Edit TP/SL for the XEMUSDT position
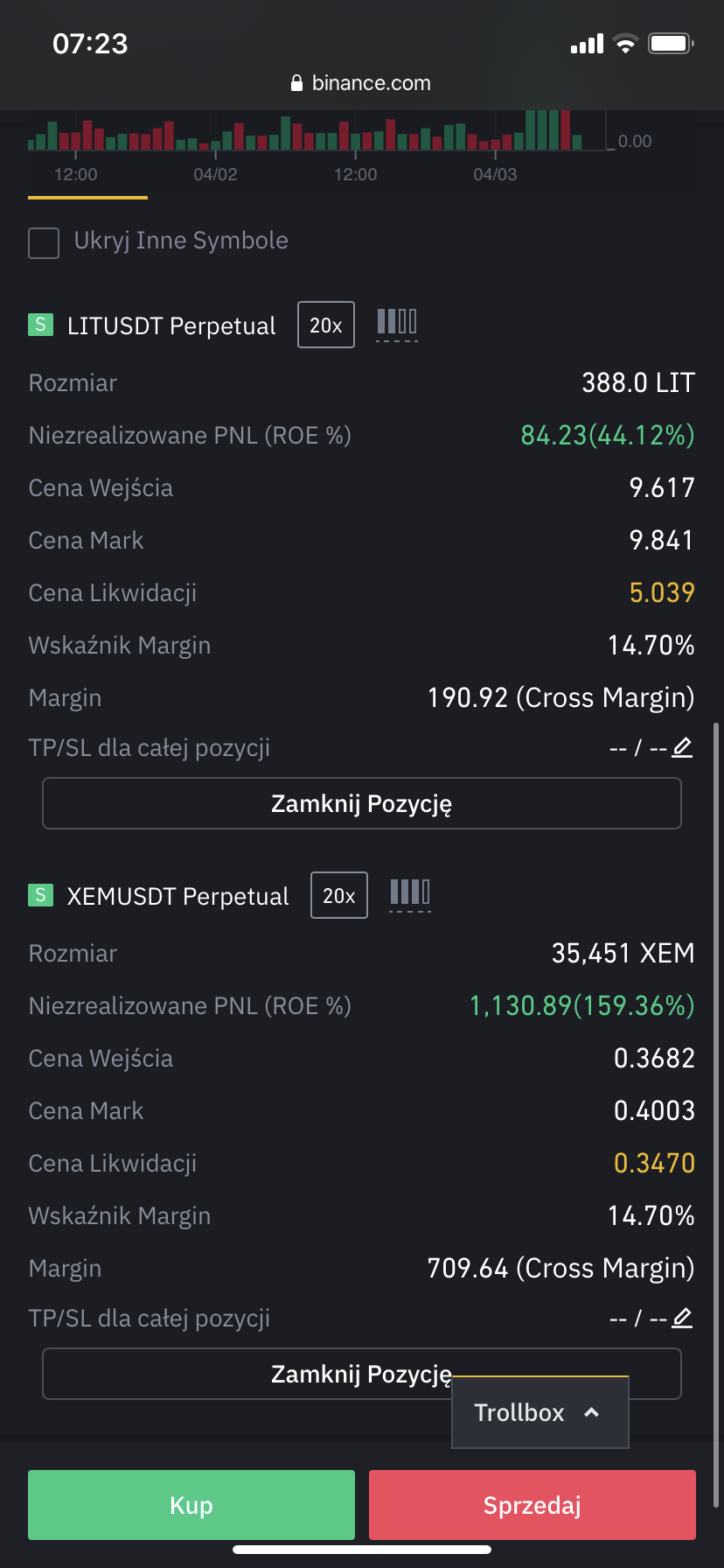The image size is (724, 1568). [683, 1318]
